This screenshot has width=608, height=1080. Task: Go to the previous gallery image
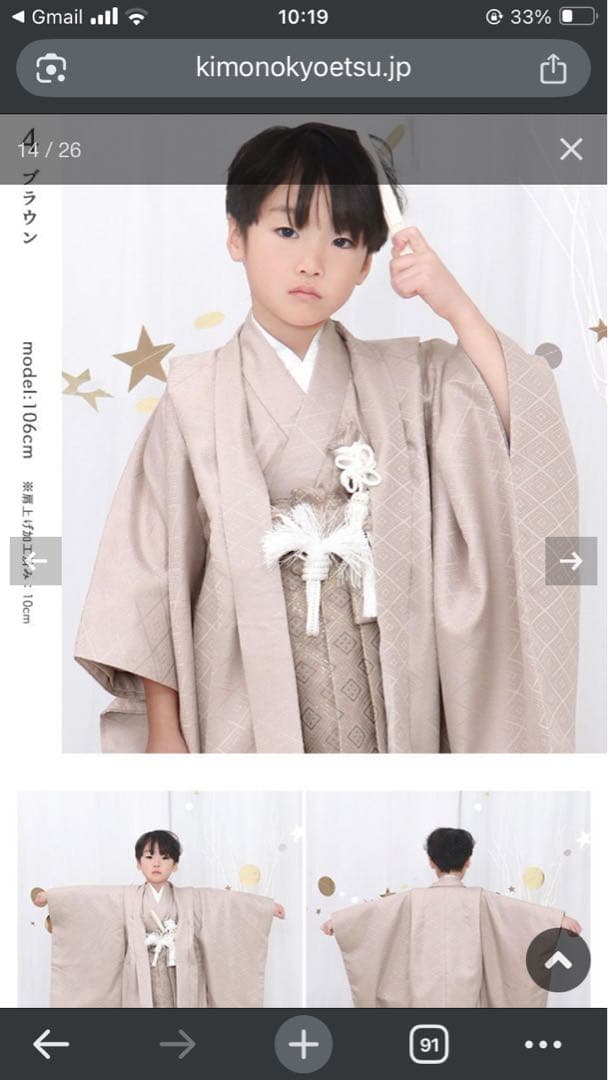pyautogui.click(x=36, y=561)
